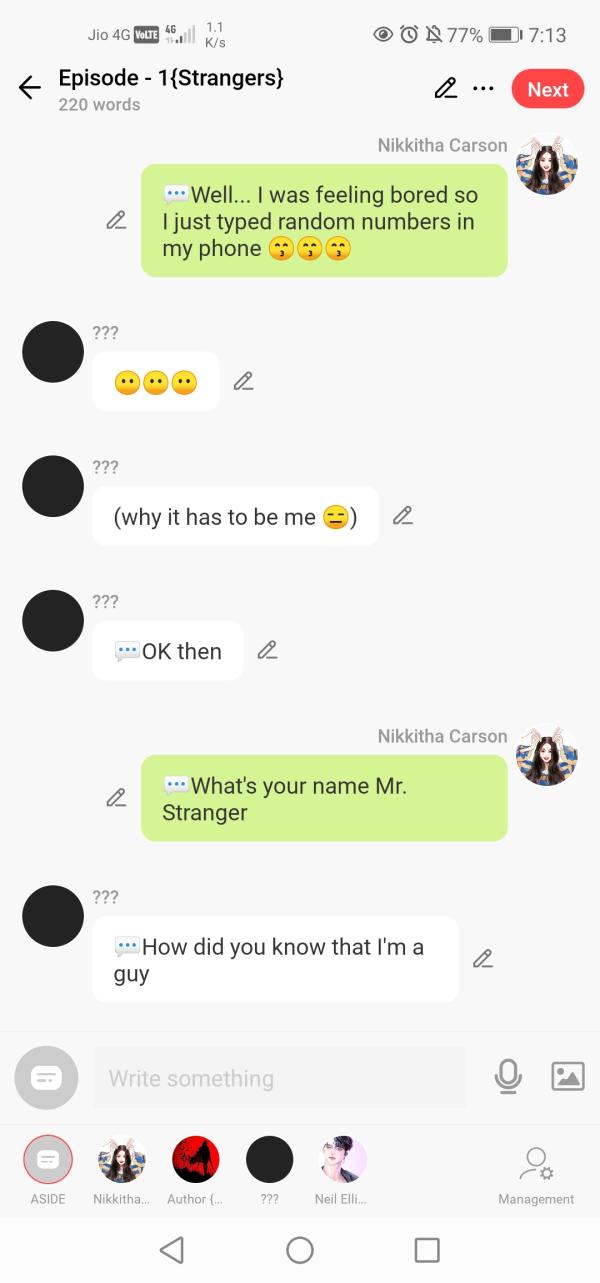Edit the 'OK then' message
Screen dimensions: 600x1283
point(267,650)
